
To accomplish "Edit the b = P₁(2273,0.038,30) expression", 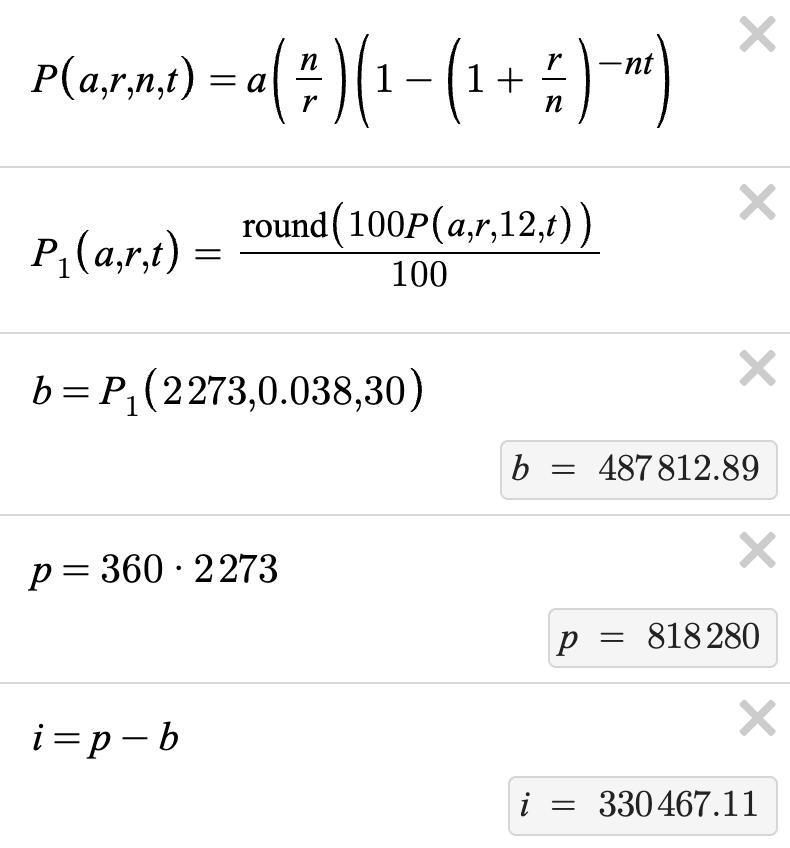I will (227, 391).
